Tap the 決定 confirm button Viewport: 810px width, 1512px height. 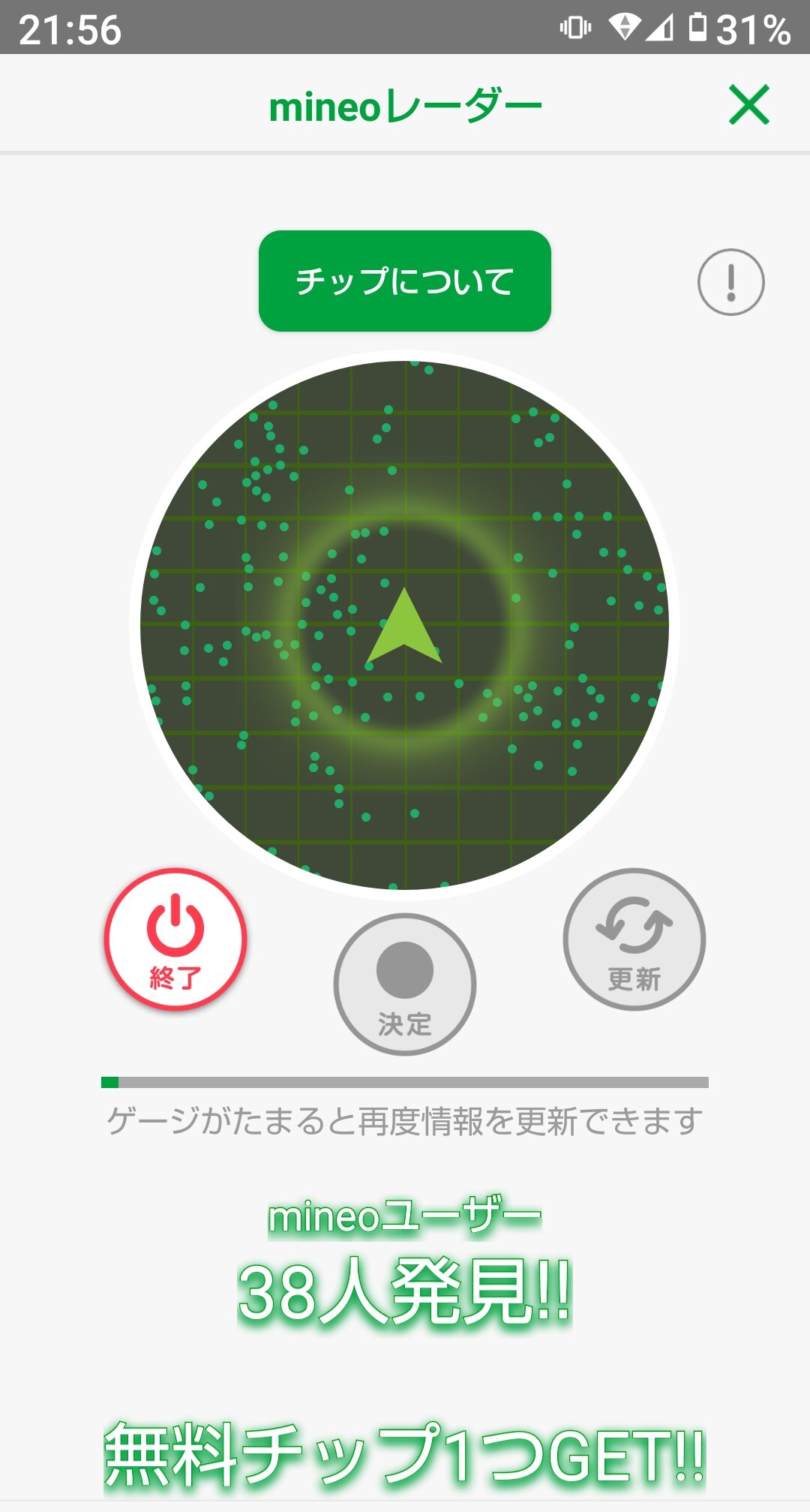405,984
